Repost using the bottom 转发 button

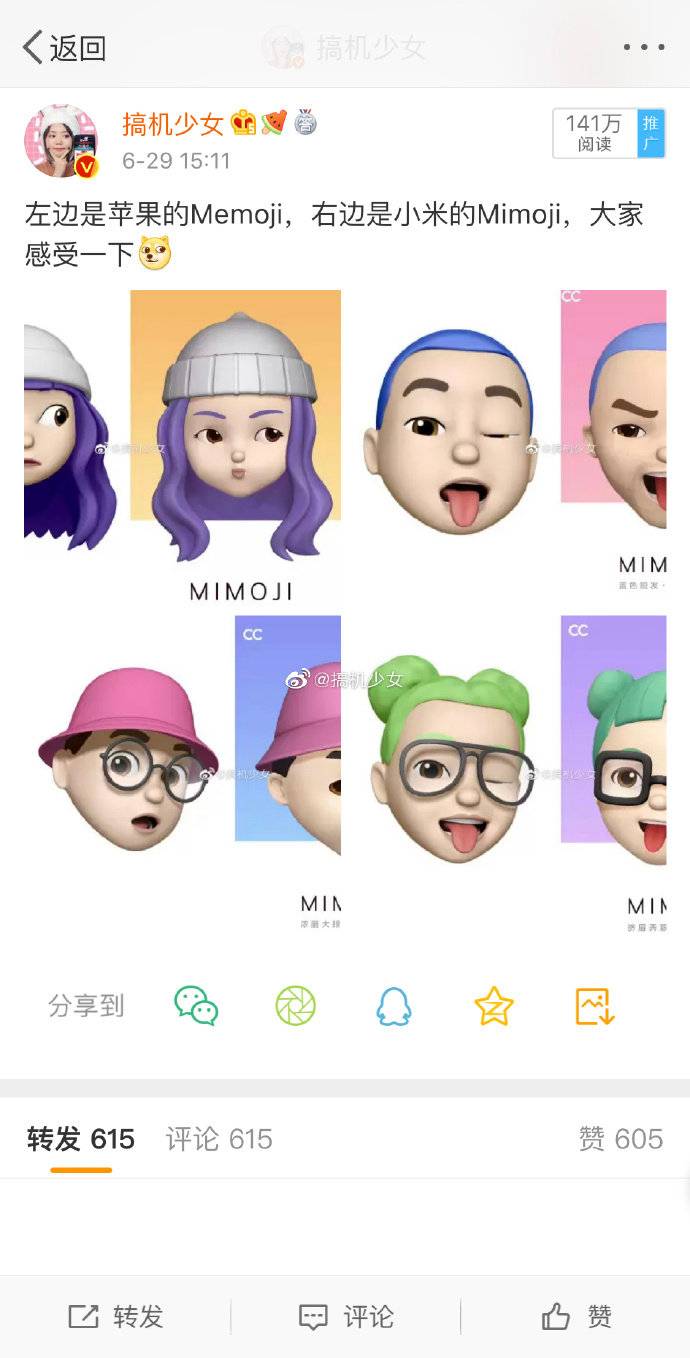point(116,1316)
